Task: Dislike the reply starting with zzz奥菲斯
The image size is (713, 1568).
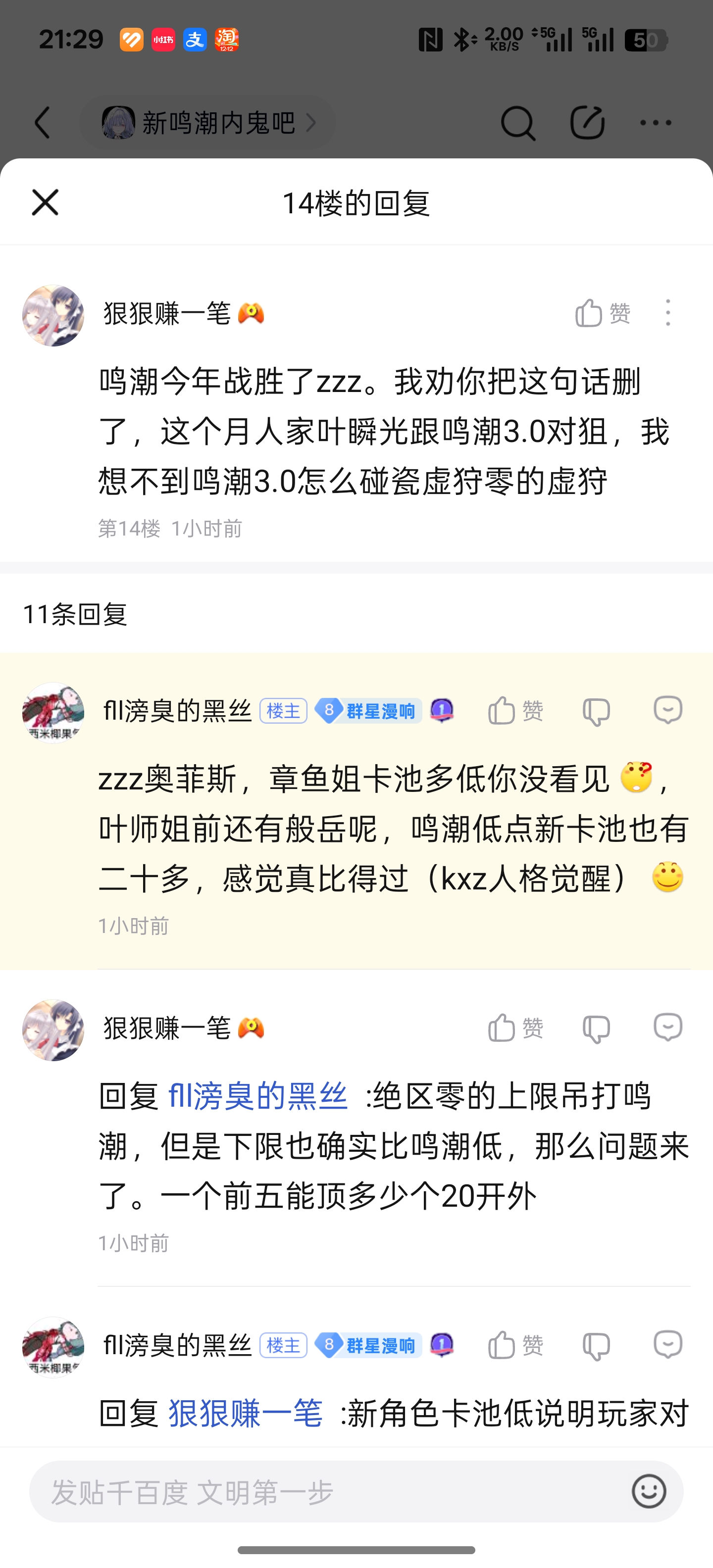Action: pyautogui.click(x=596, y=711)
